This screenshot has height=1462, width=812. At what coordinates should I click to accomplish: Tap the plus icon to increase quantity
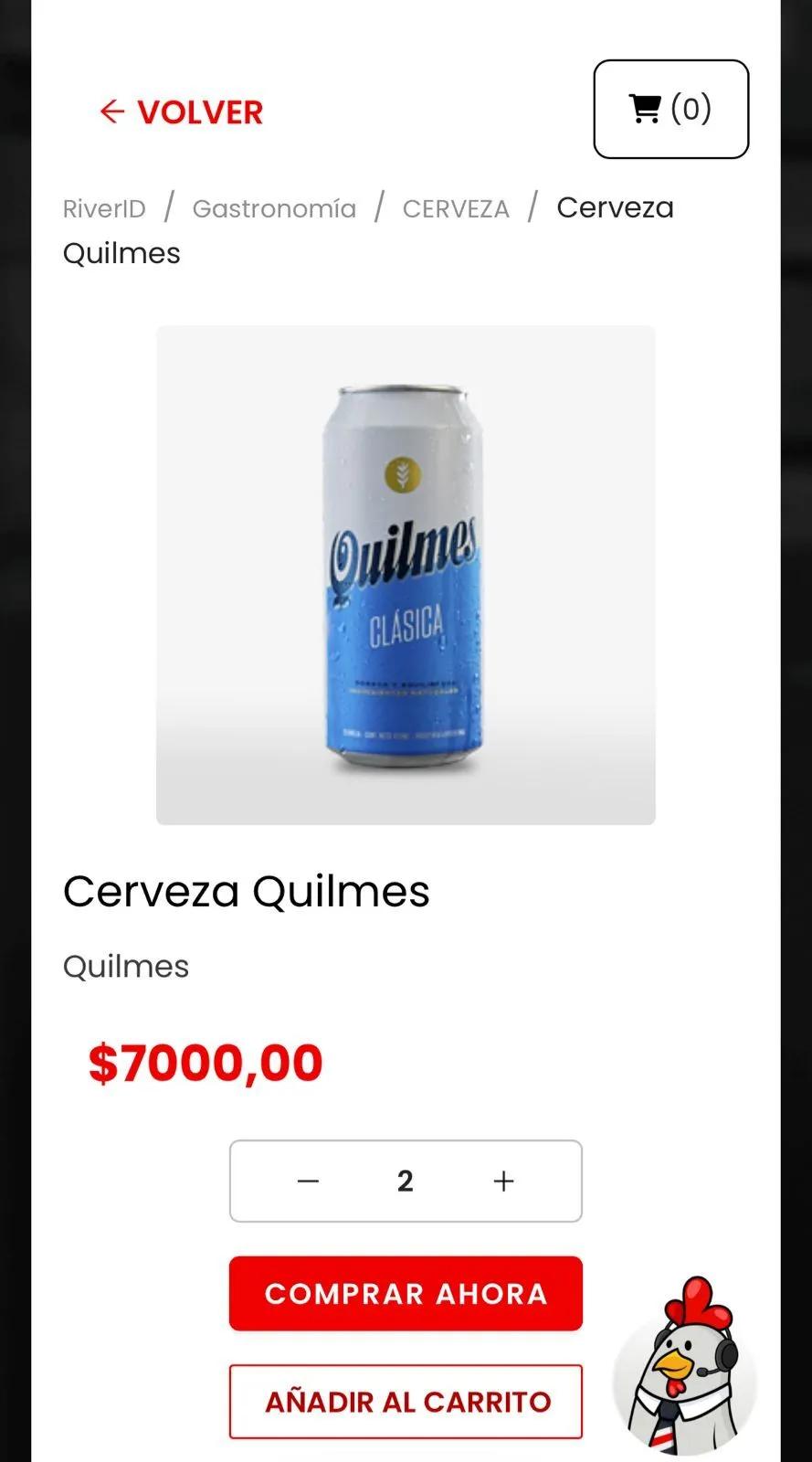pos(503,1181)
